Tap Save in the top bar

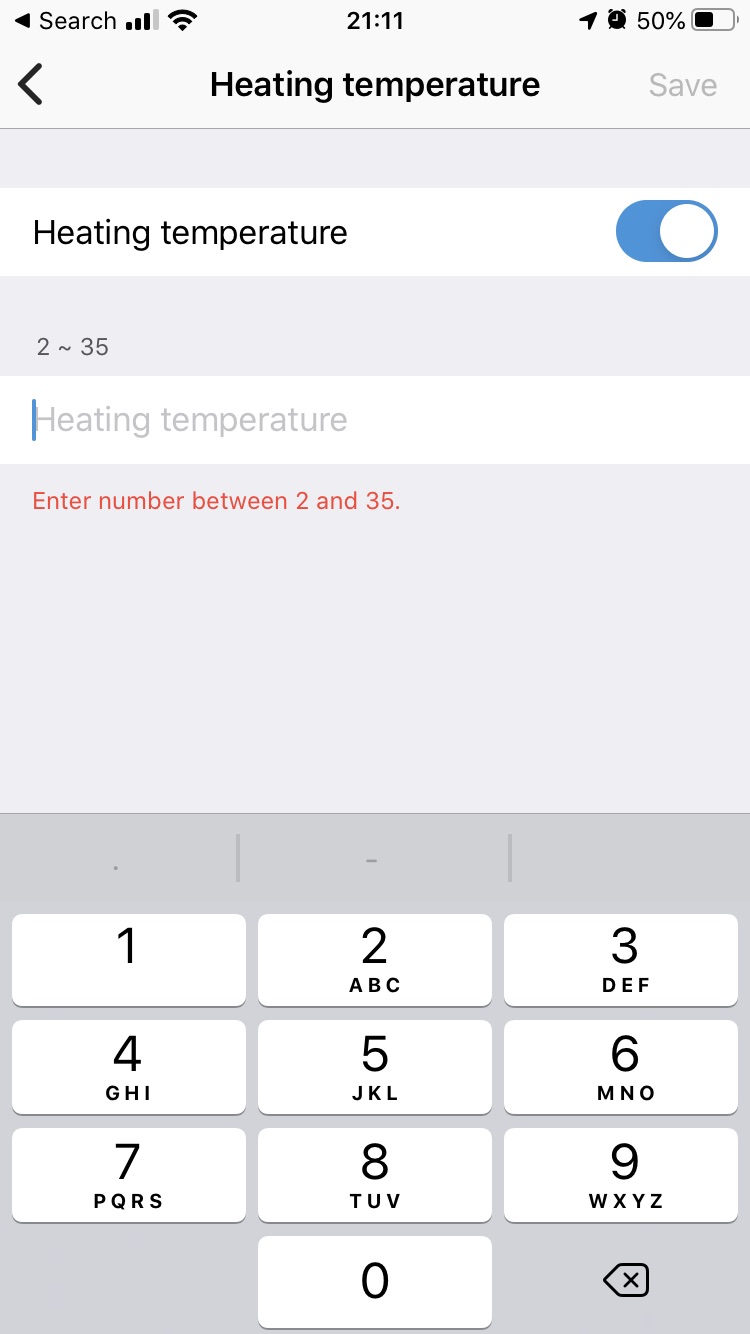point(683,85)
